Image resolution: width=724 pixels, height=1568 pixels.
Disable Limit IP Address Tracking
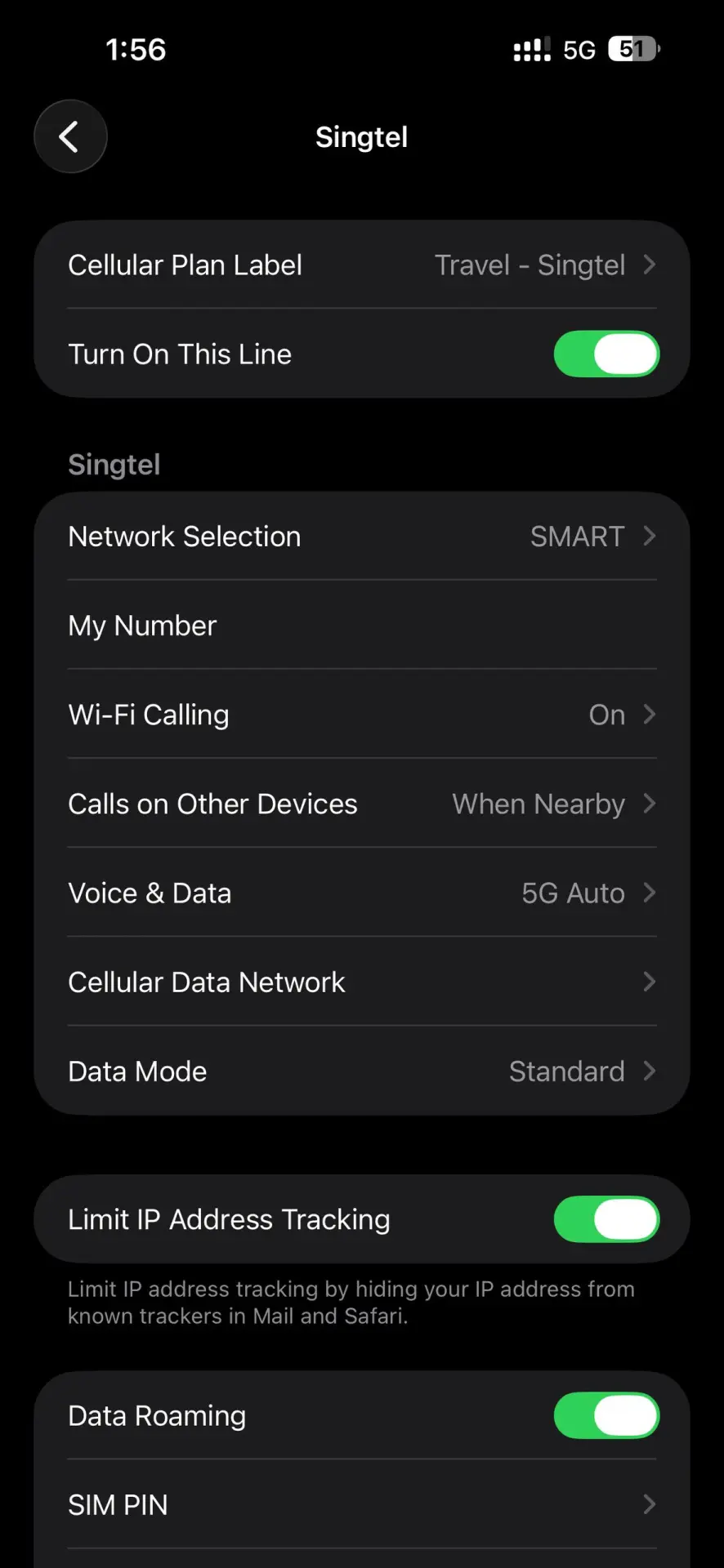(606, 1219)
